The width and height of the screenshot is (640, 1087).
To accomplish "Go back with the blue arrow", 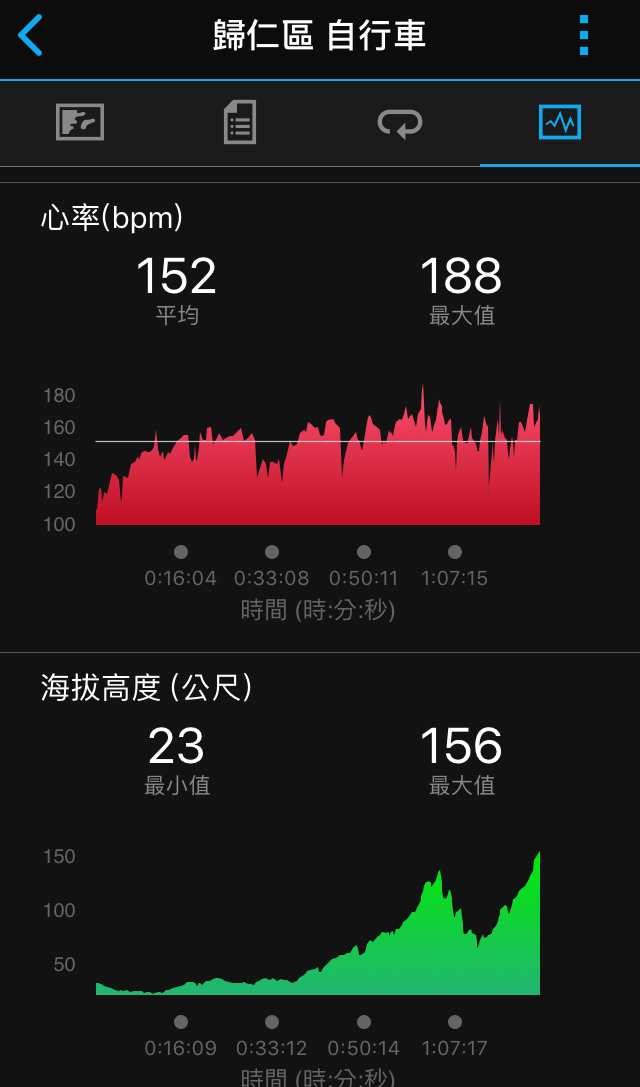I will tap(31, 35).
